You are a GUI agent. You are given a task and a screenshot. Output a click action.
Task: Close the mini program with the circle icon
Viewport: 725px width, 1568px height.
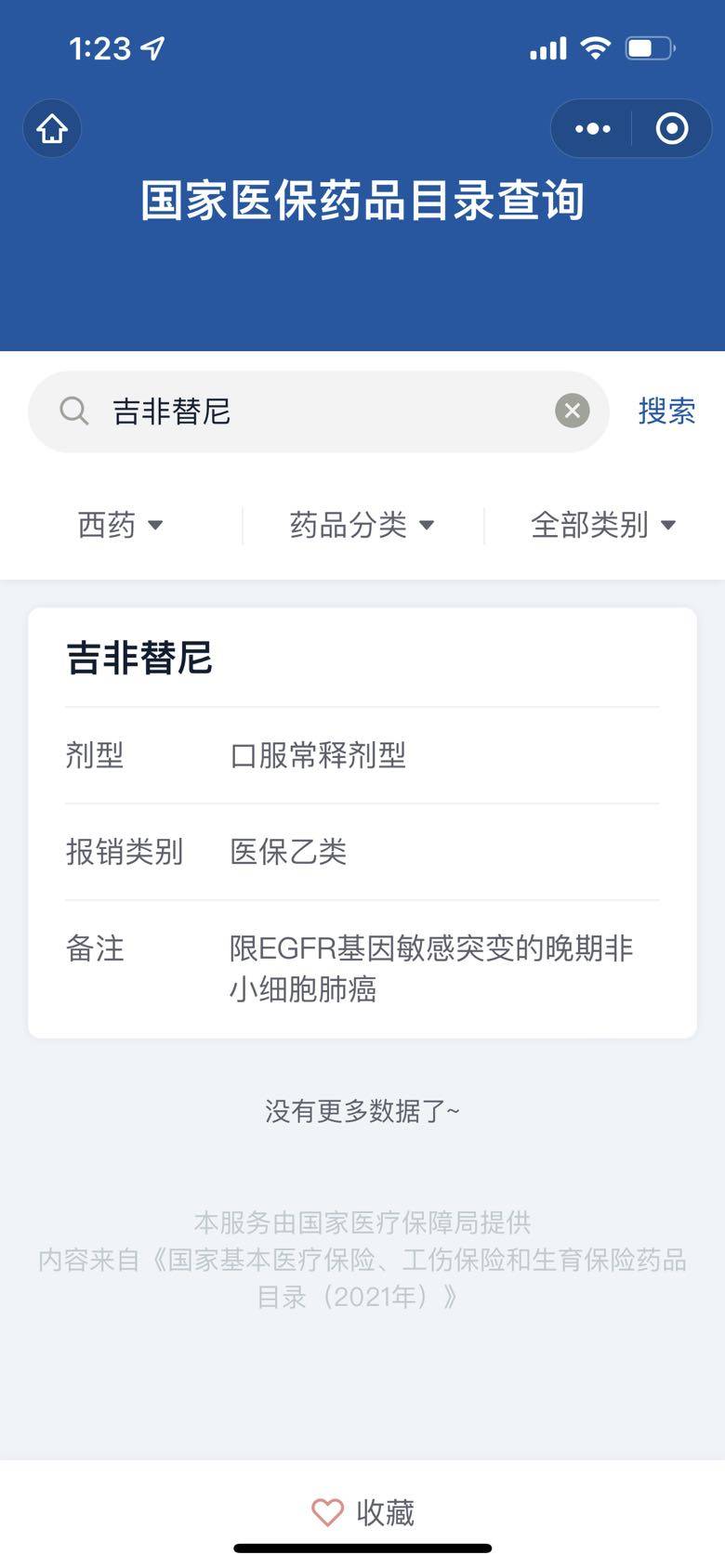coord(671,128)
